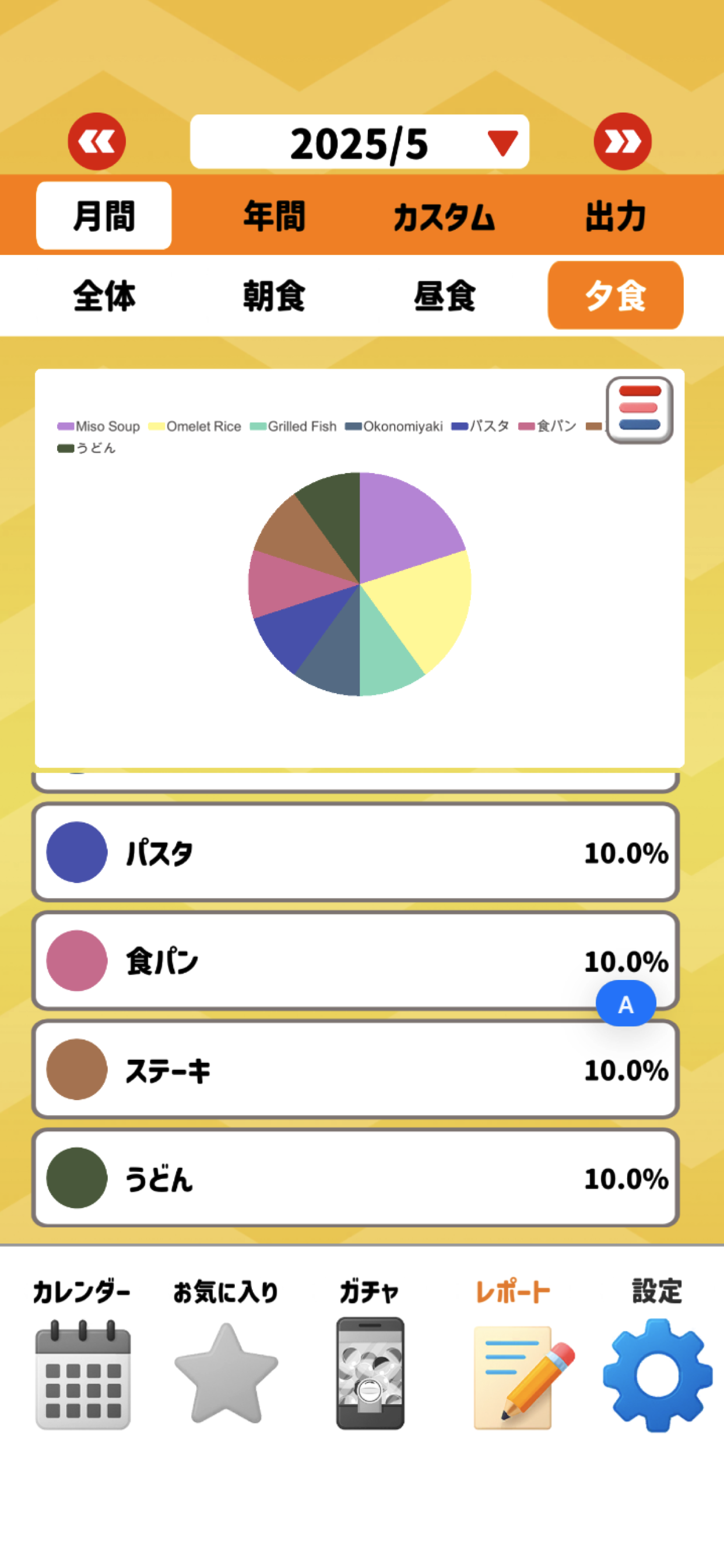Switch to the カスタム tab
This screenshot has width=724, height=1568.
pos(444,216)
